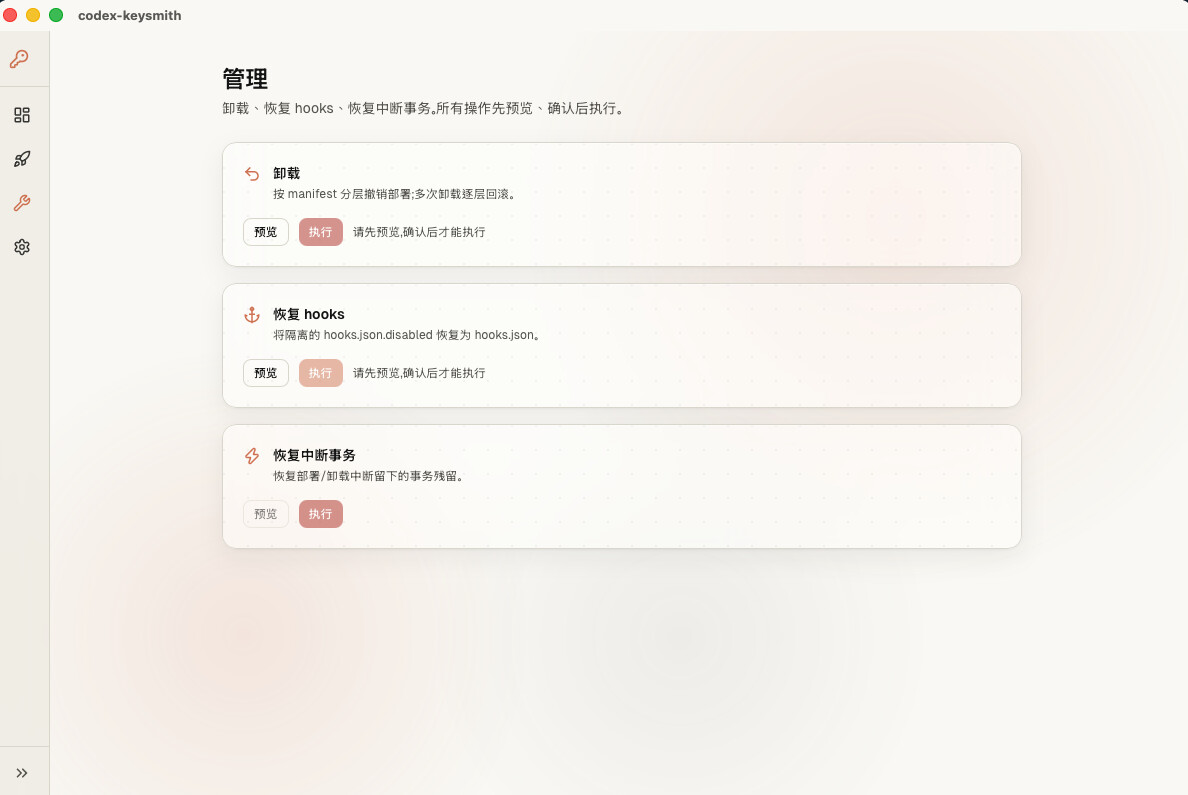Open settings gear in the sidebar
The width and height of the screenshot is (1188, 795).
(22, 247)
